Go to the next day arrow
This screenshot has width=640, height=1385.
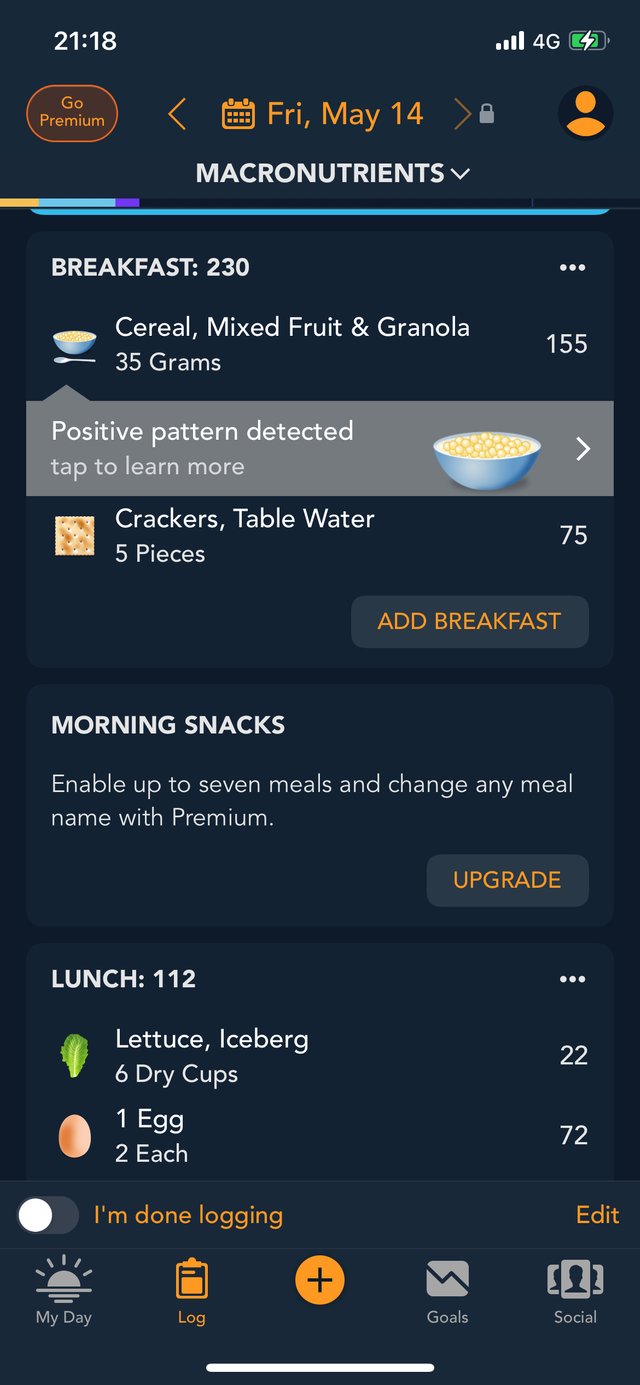click(462, 114)
